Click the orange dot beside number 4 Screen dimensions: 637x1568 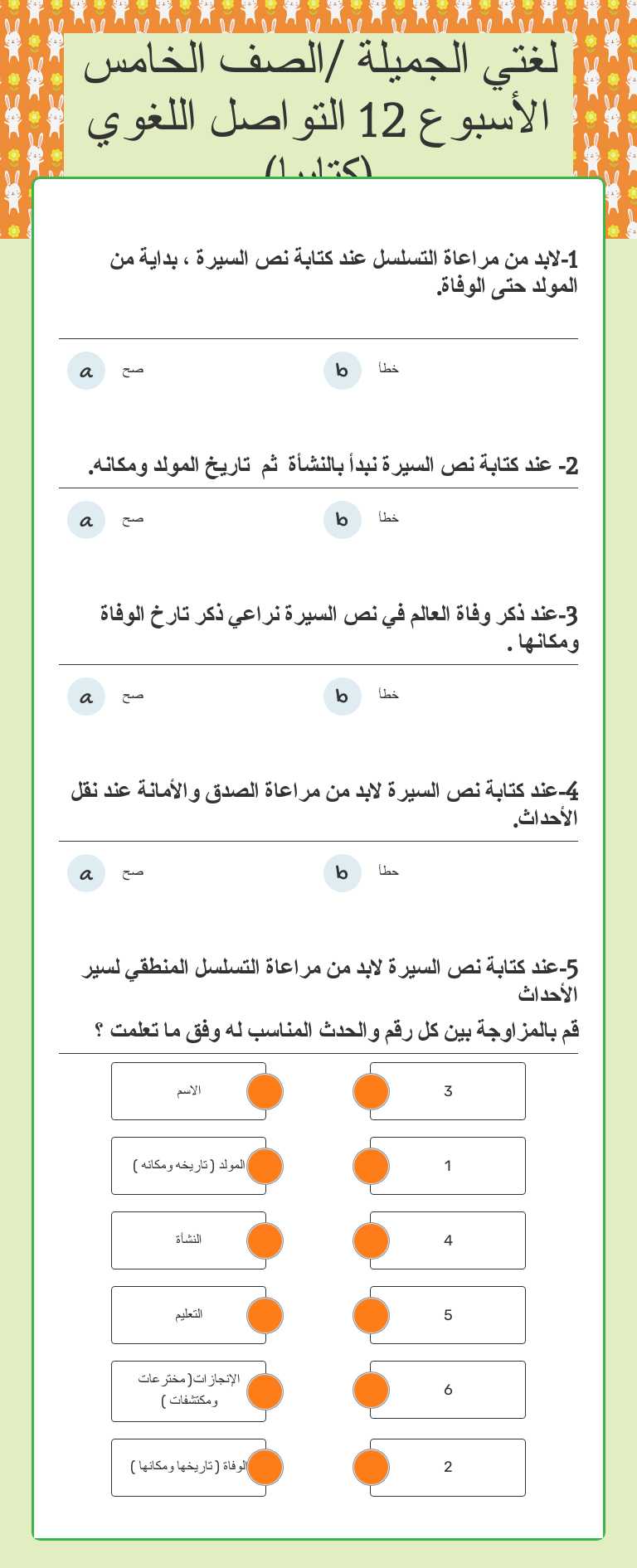tap(371, 1240)
